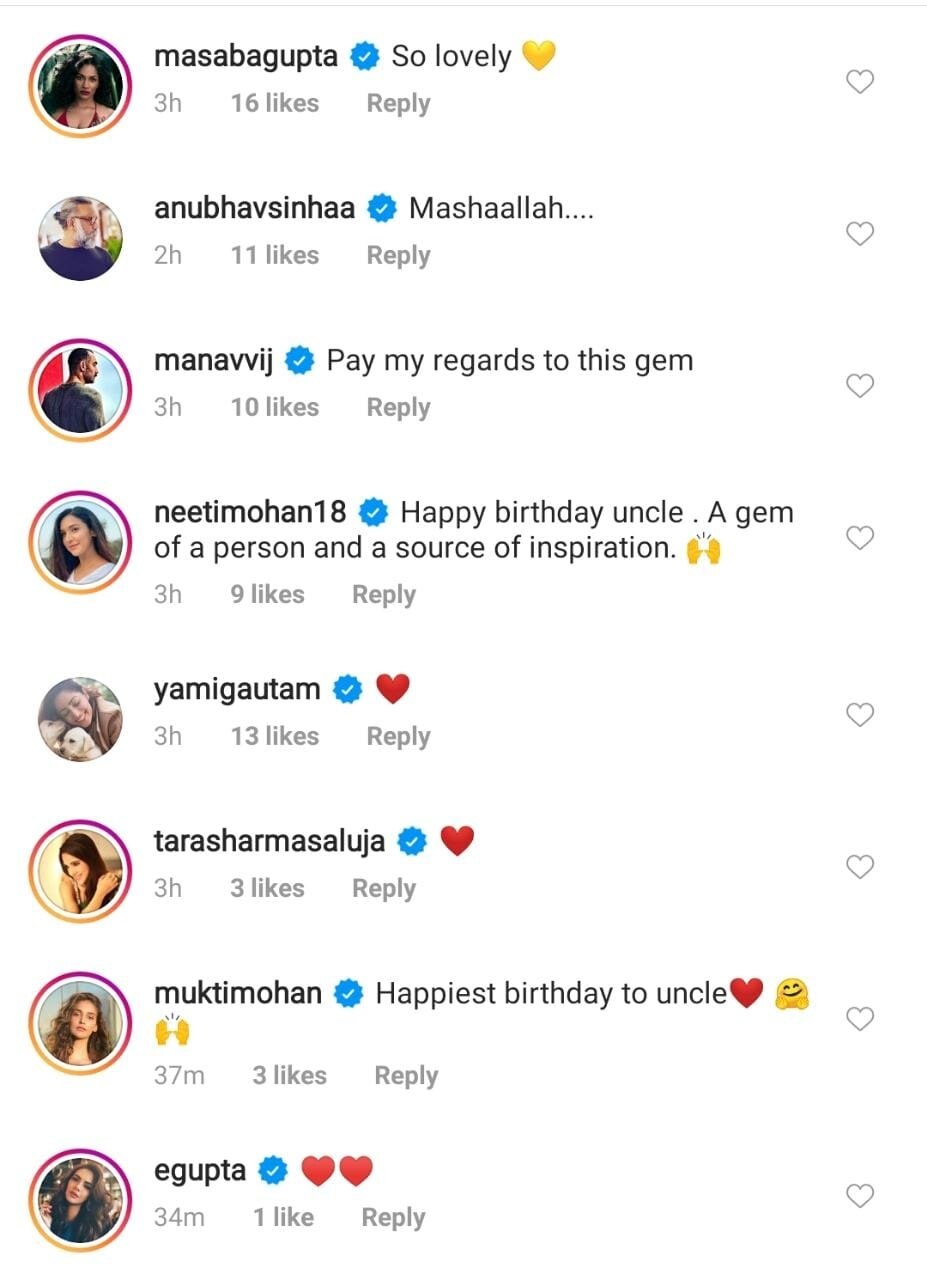Viewport: 927px width, 1280px height.
Task: Reply to neetimohan18's comment
Action: [383, 595]
